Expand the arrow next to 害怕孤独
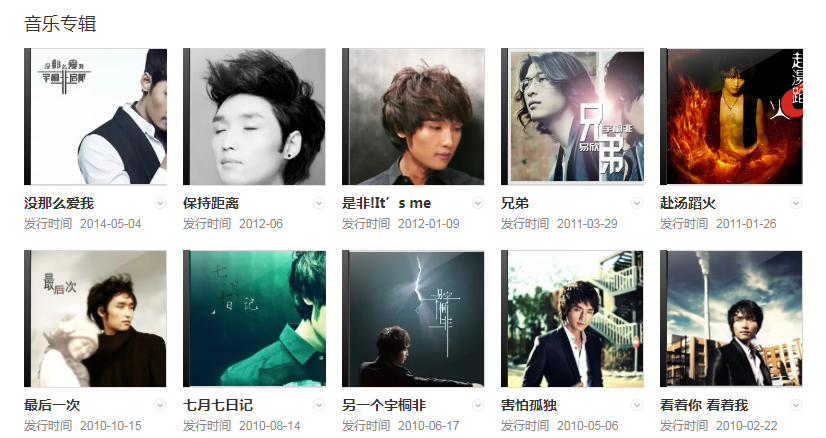826x438 pixels. pyautogui.click(x=637, y=405)
